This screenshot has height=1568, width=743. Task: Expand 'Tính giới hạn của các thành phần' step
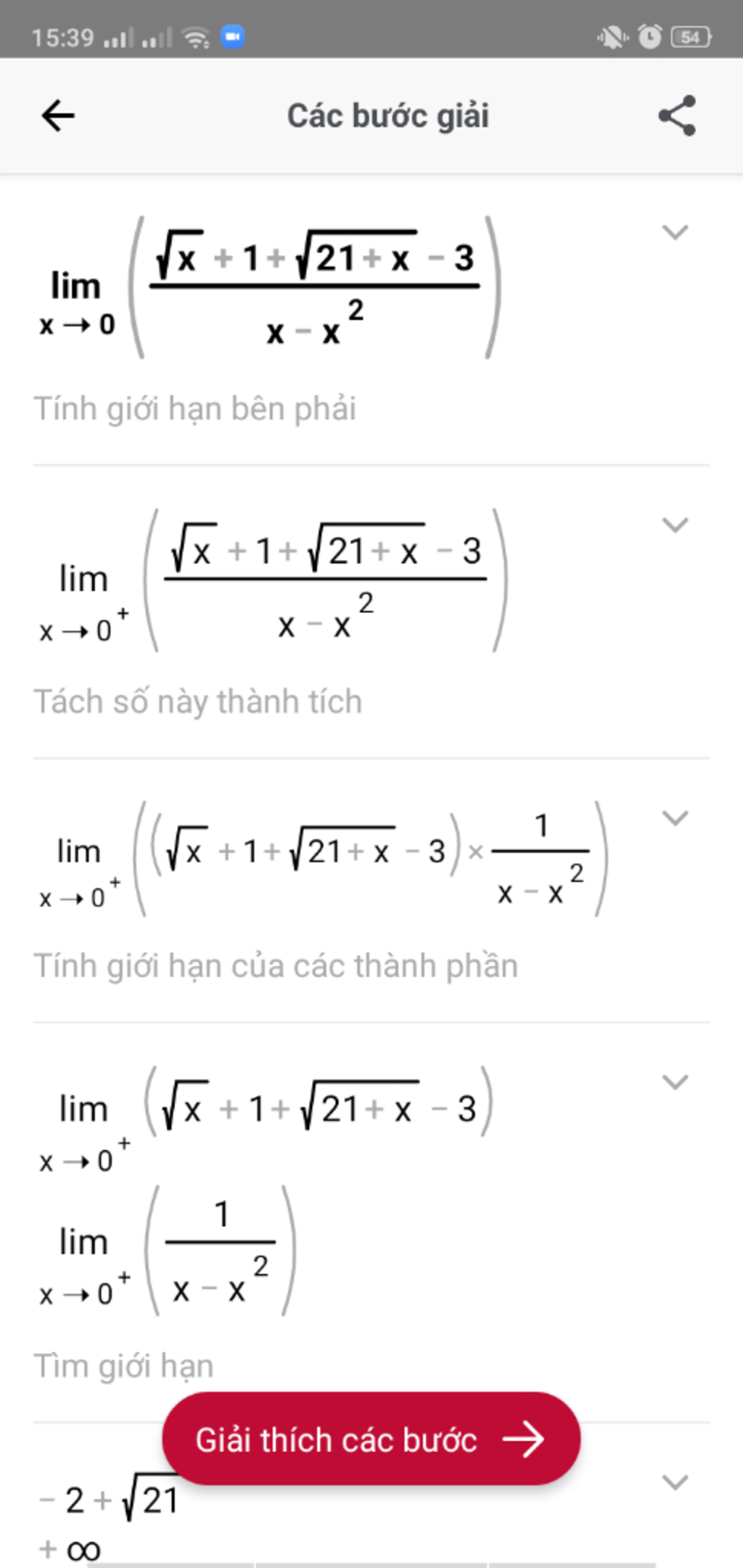(675, 818)
